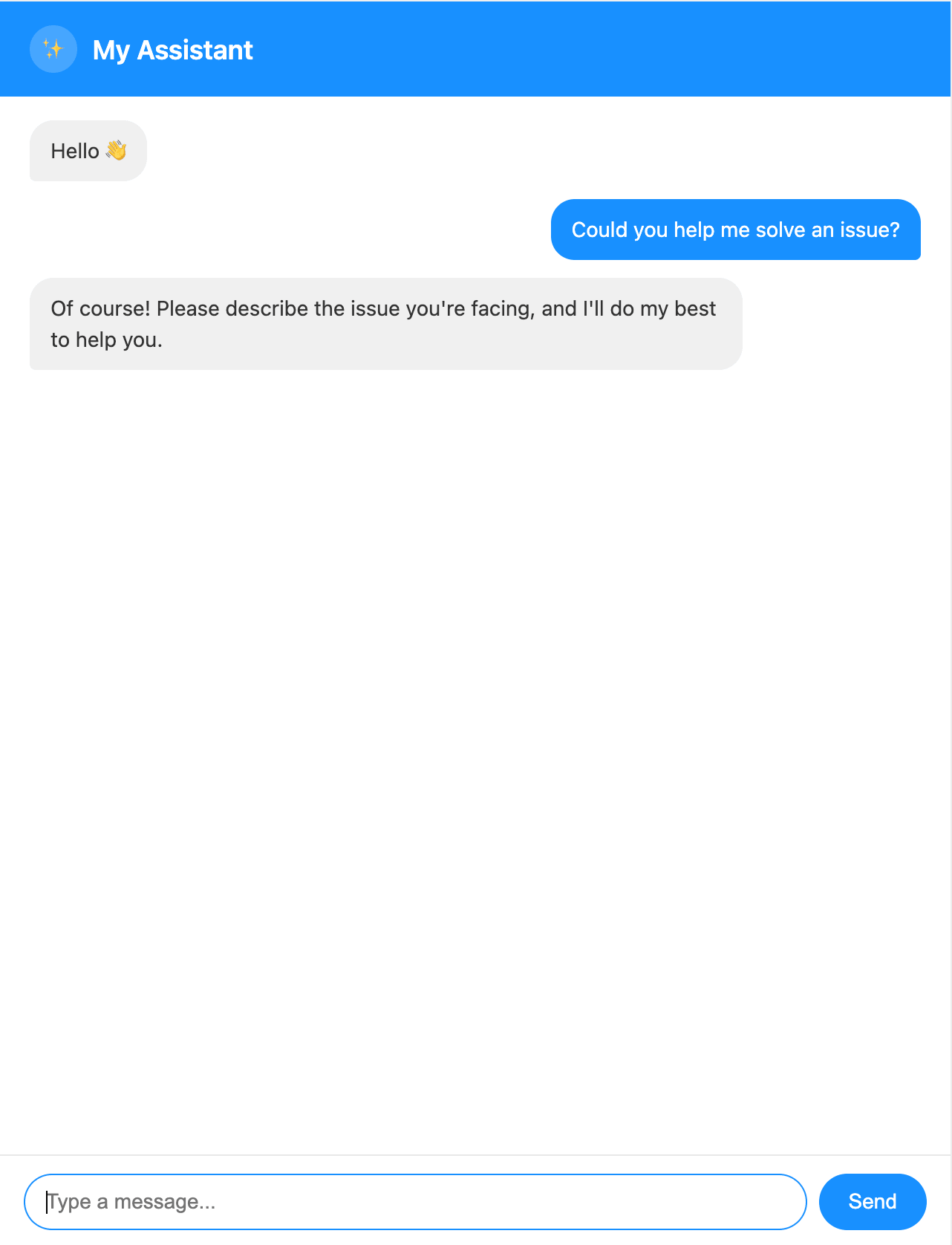Click the 'My Assistant' header title
952x1245 pixels.
[x=172, y=49]
